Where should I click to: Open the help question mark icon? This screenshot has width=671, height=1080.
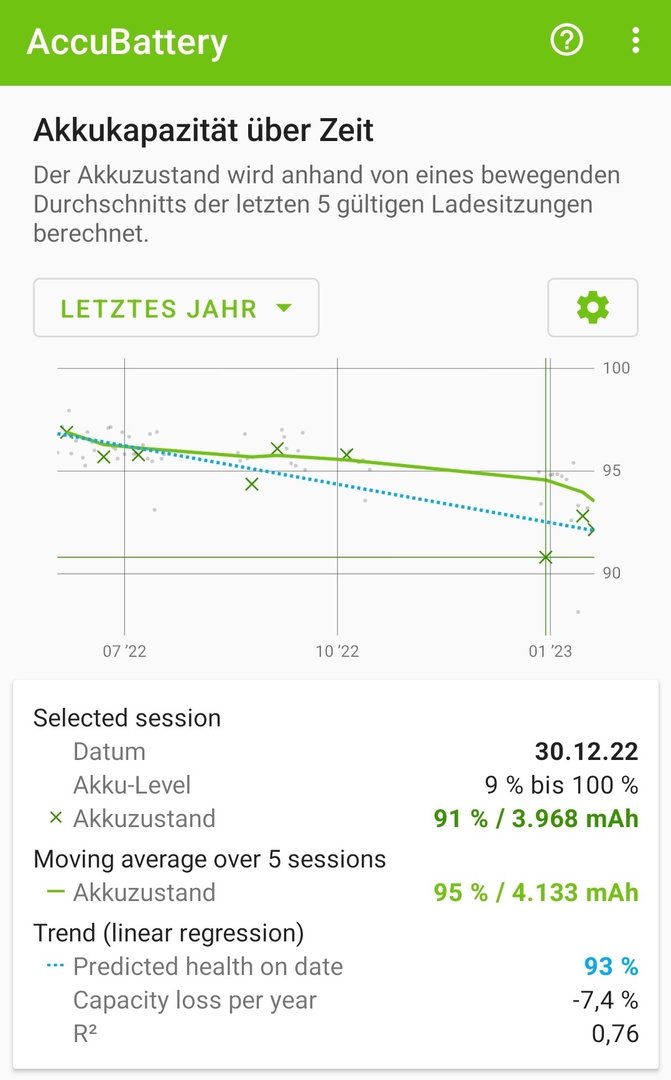pos(567,41)
